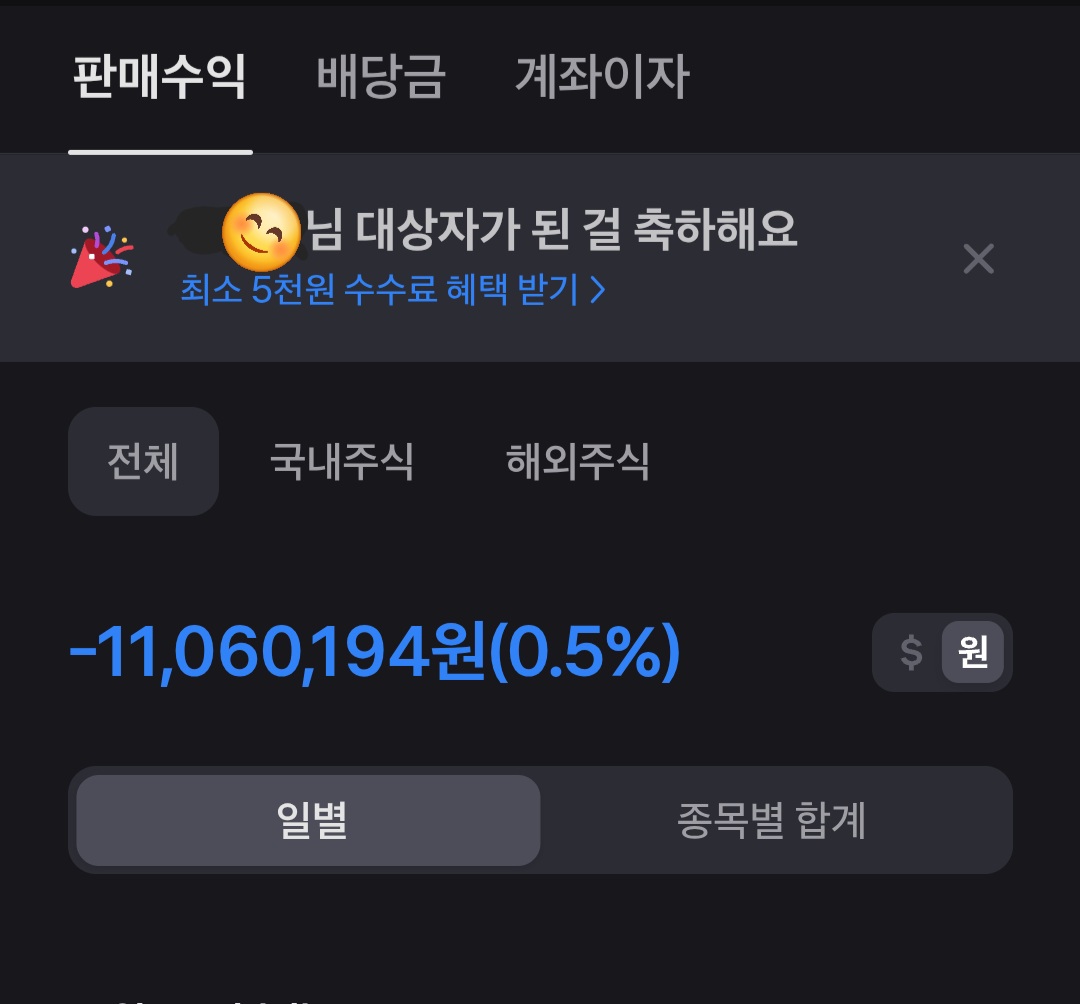Switch to the 배당금 tab
1080x1004 pixels.
(381, 77)
